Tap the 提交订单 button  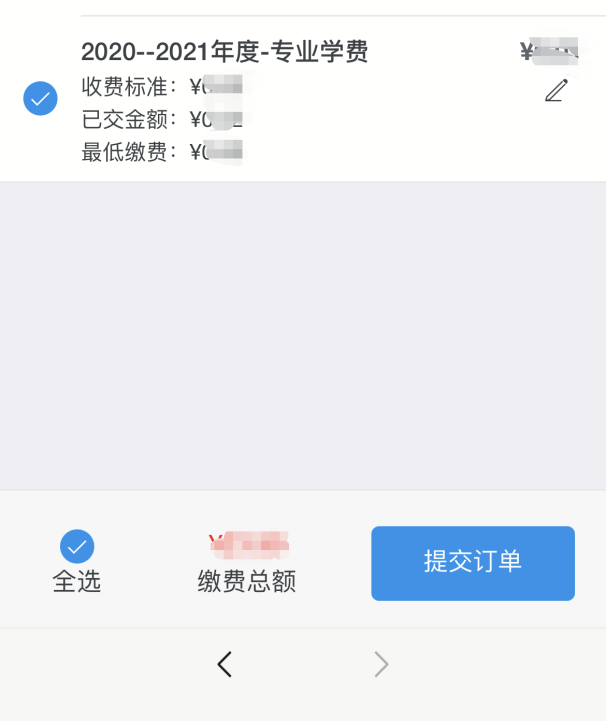coord(473,563)
